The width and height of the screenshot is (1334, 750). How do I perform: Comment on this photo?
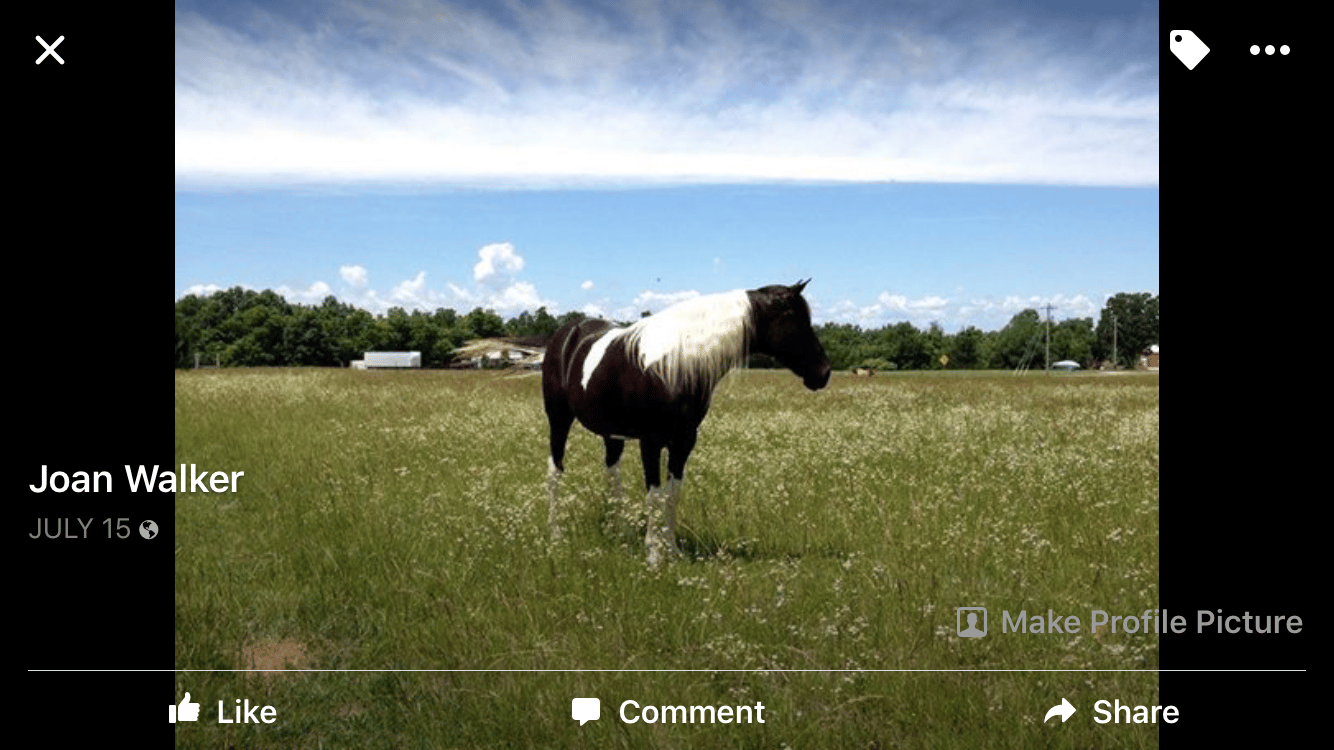(x=668, y=711)
